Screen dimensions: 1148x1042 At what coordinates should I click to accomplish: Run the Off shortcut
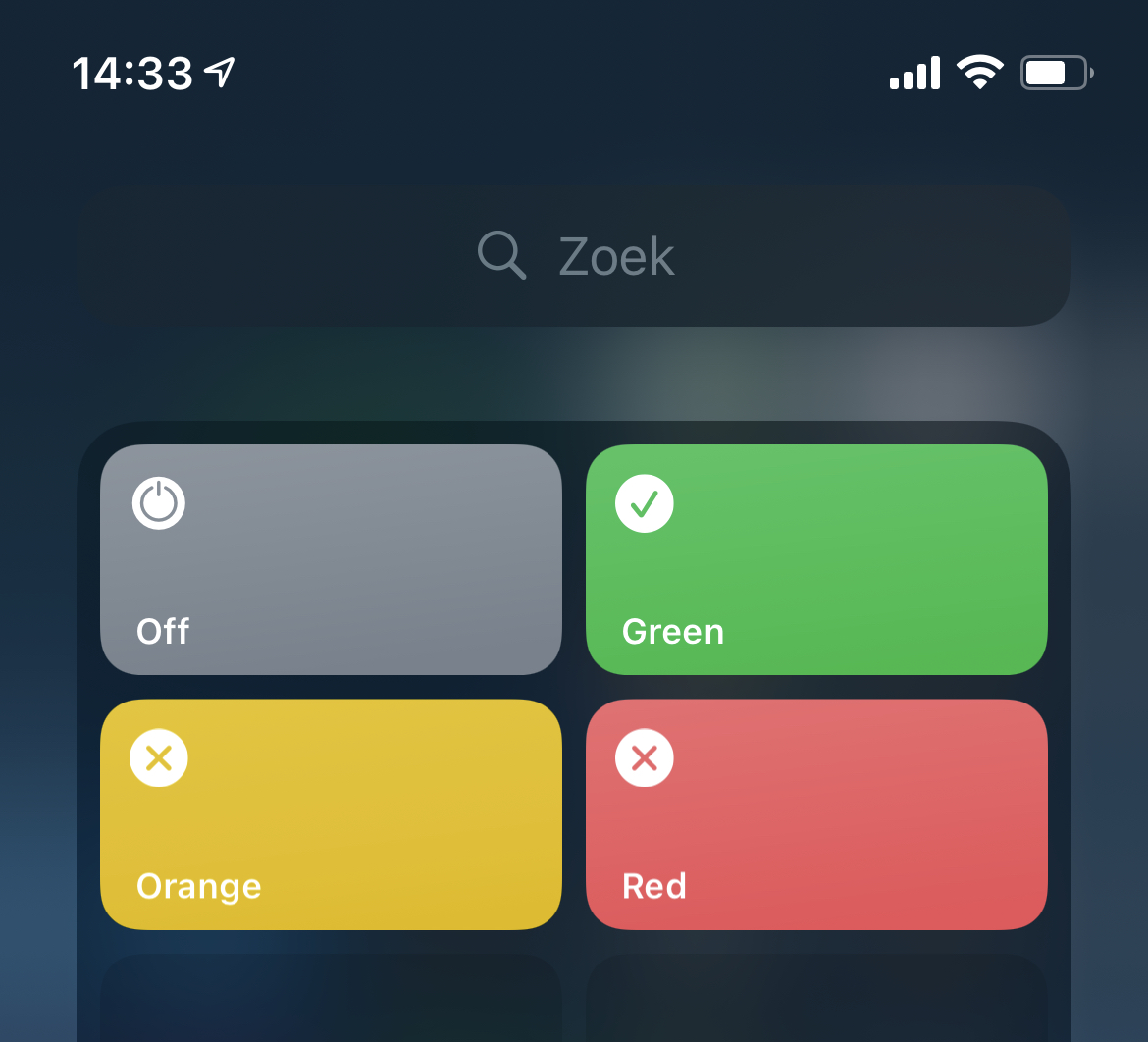coord(331,559)
